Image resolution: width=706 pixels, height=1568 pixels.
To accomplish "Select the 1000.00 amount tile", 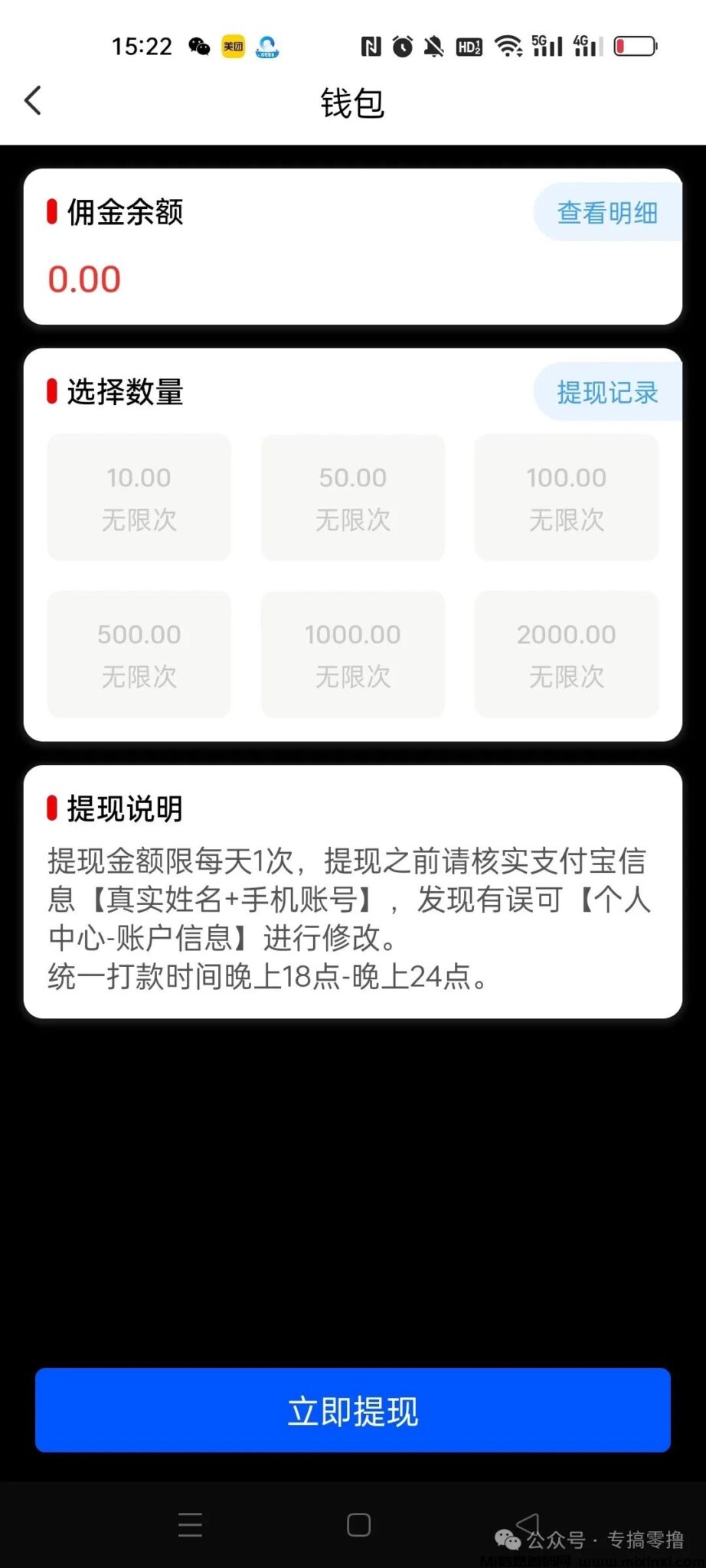I will point(352,655).
